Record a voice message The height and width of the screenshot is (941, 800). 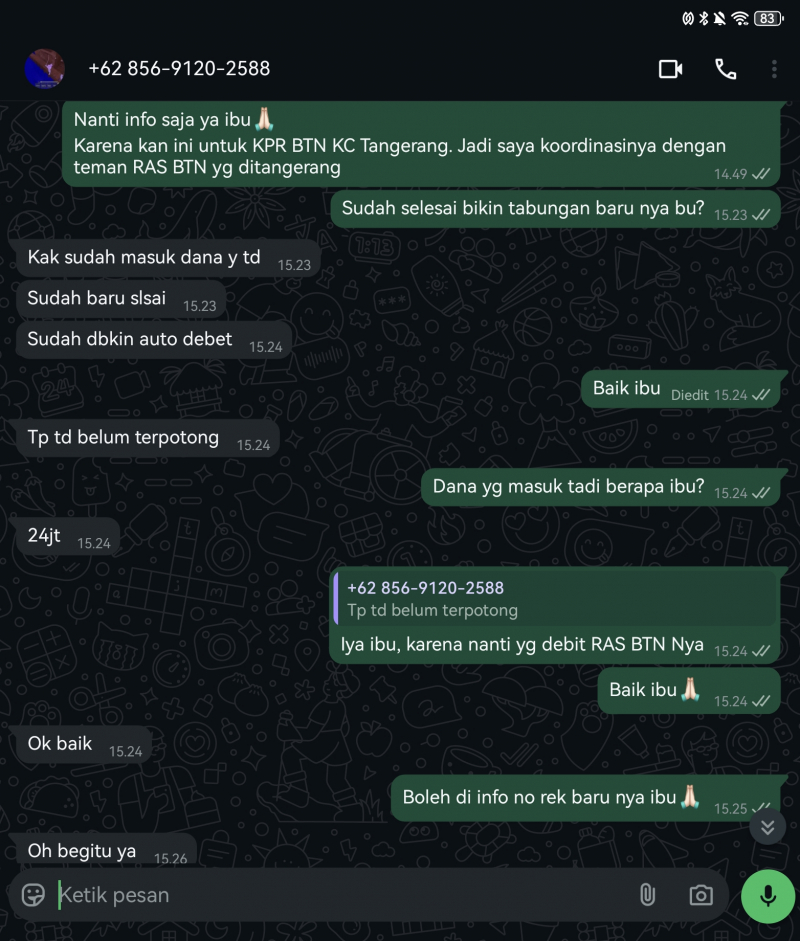click(767, 895)
